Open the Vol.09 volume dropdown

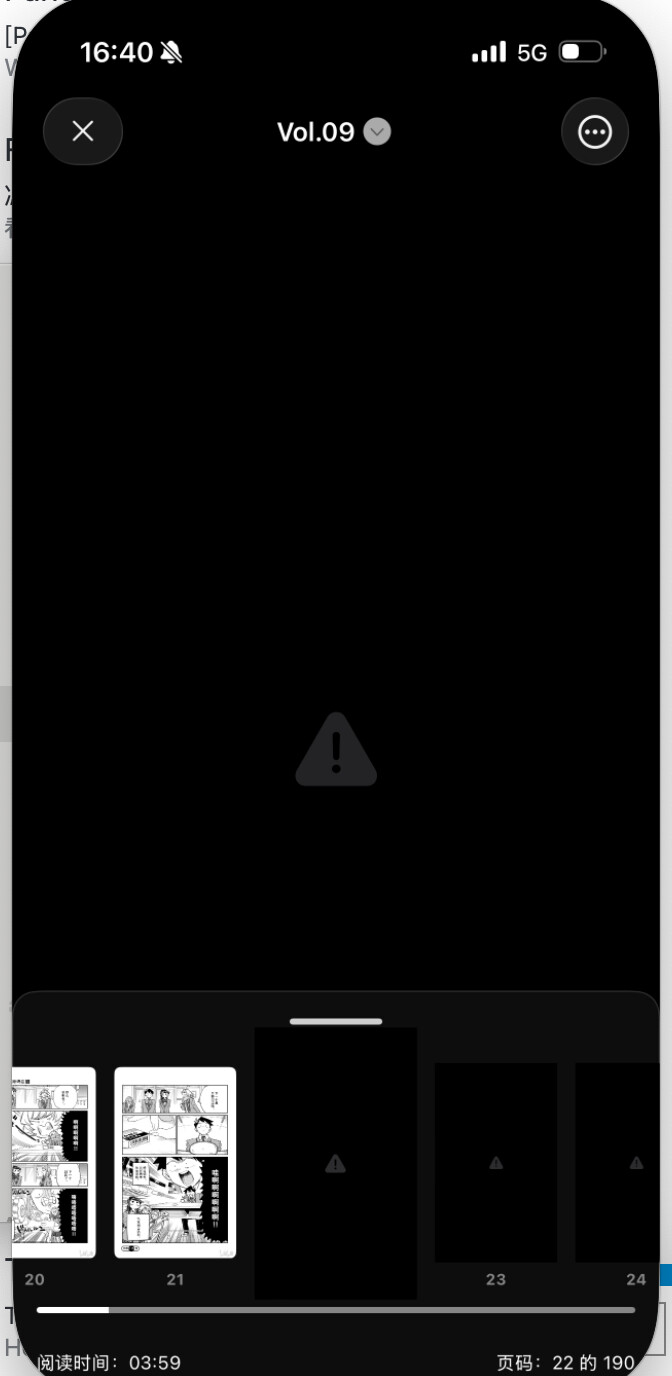[x=333, y=132]
